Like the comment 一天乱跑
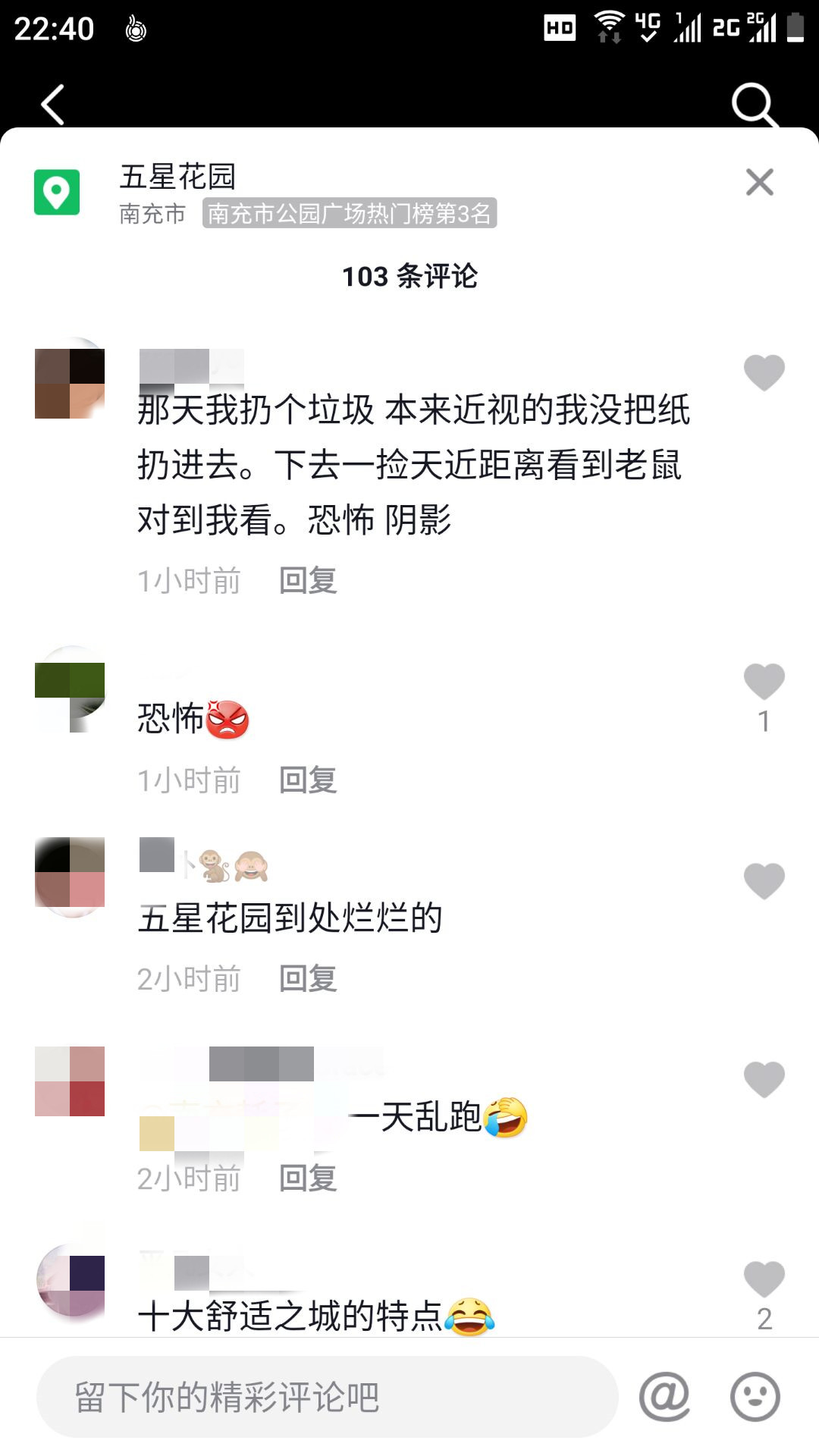This screenshot has width=819, height=1456. [x=764, y=1079]
